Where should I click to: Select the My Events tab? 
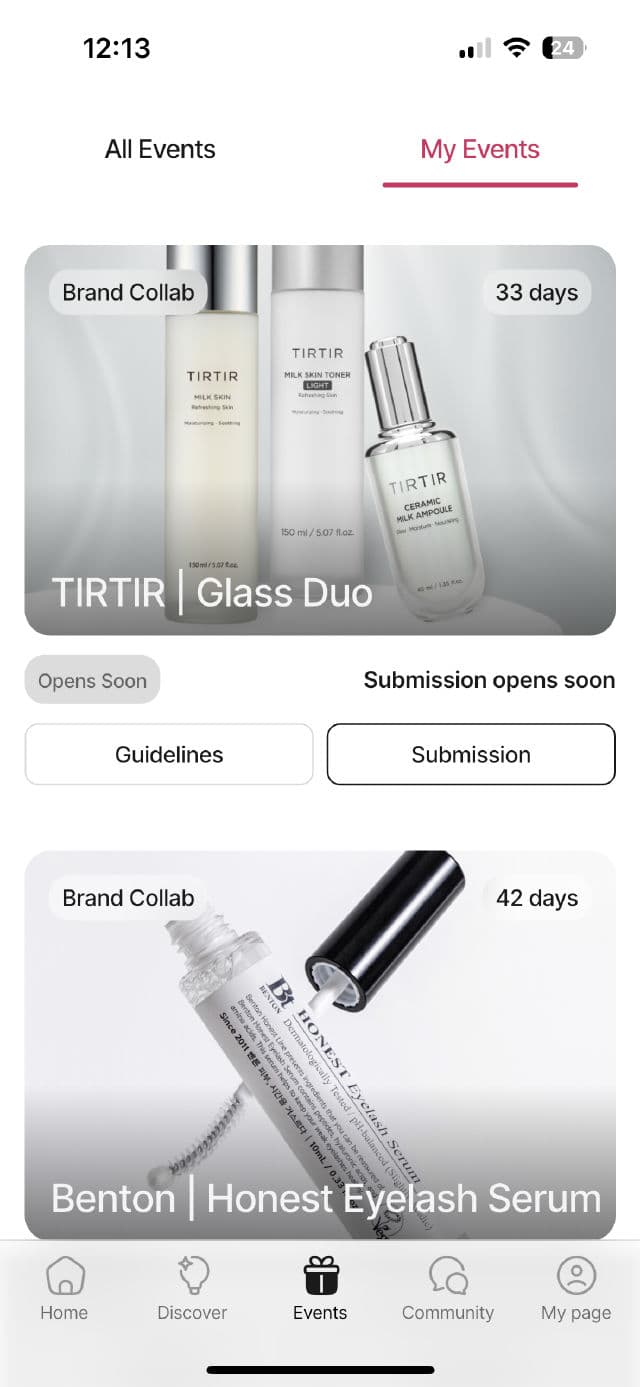pyautogui.click(x=480, y=150)
